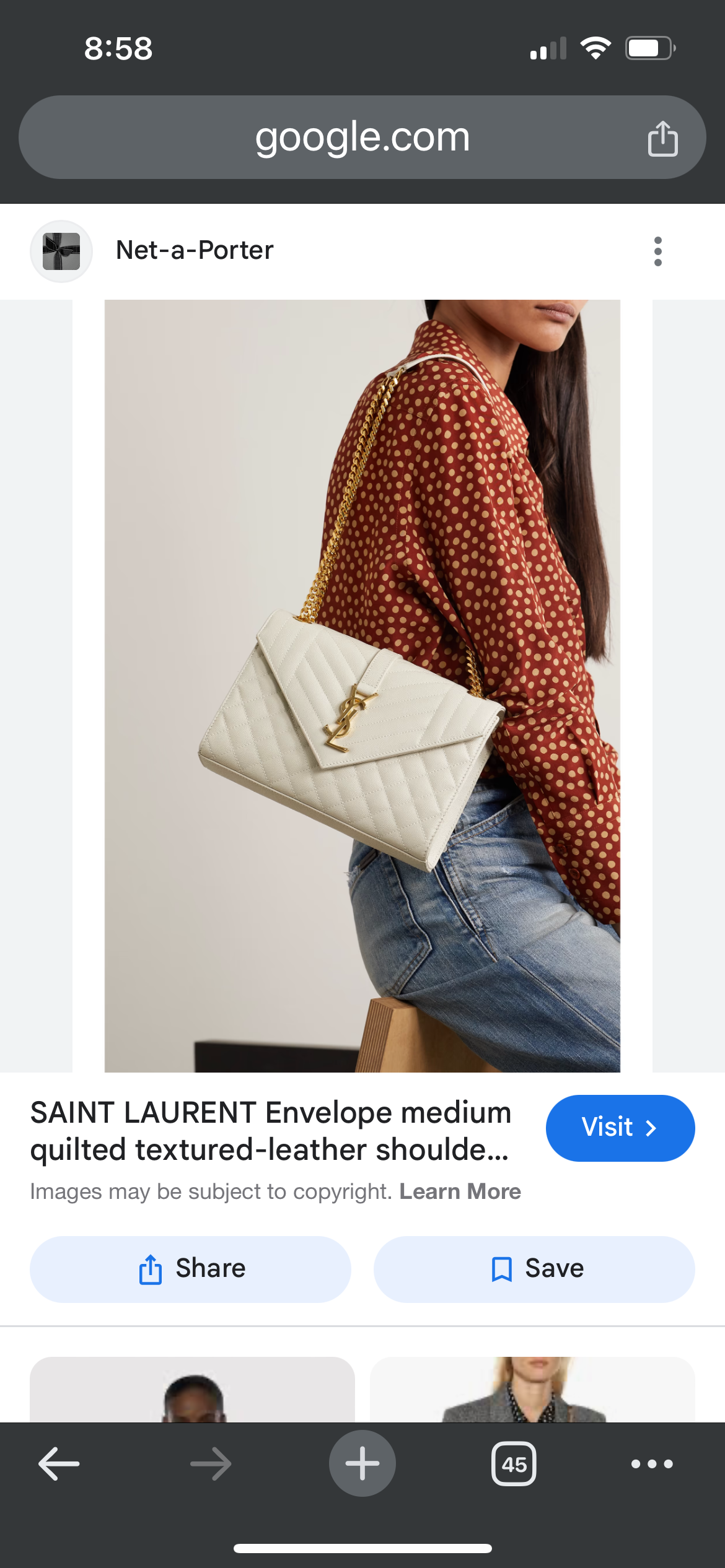Tap the google.com address bar

pyautogui.click(x=362, y=137)
